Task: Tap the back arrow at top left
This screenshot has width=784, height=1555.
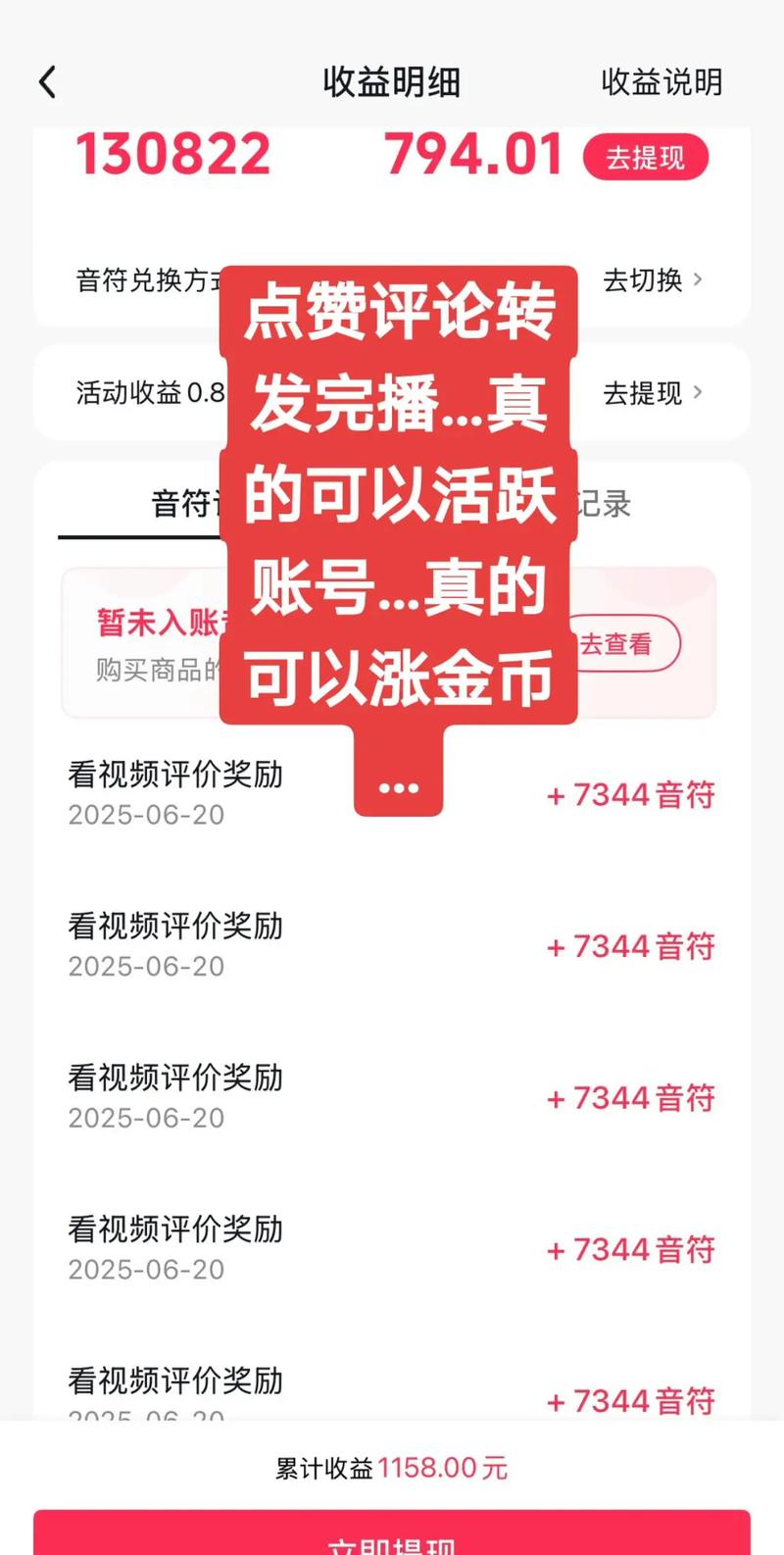Action: point(48,82)
